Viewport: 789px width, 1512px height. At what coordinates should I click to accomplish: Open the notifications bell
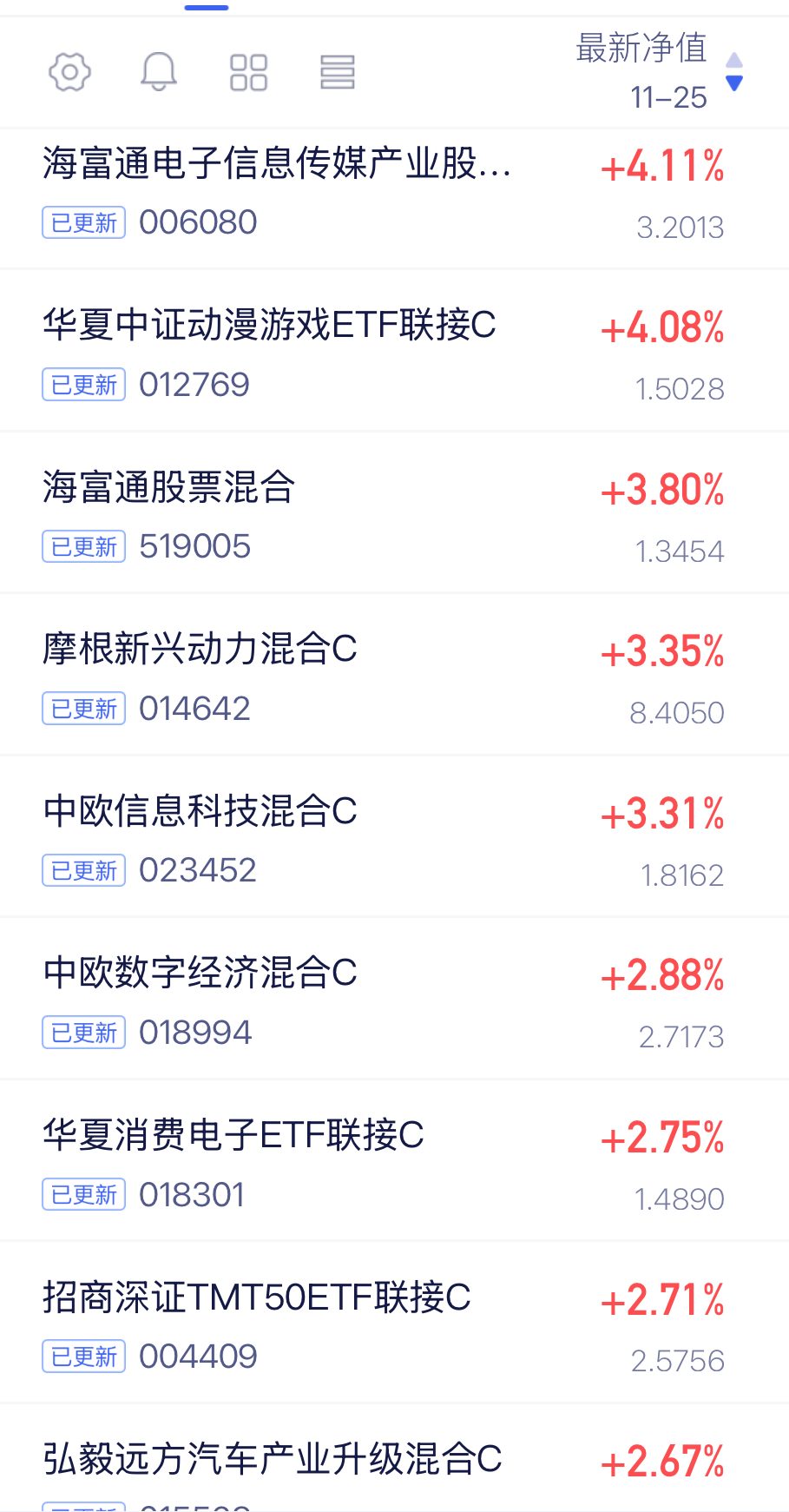click(x=159, y=72)
